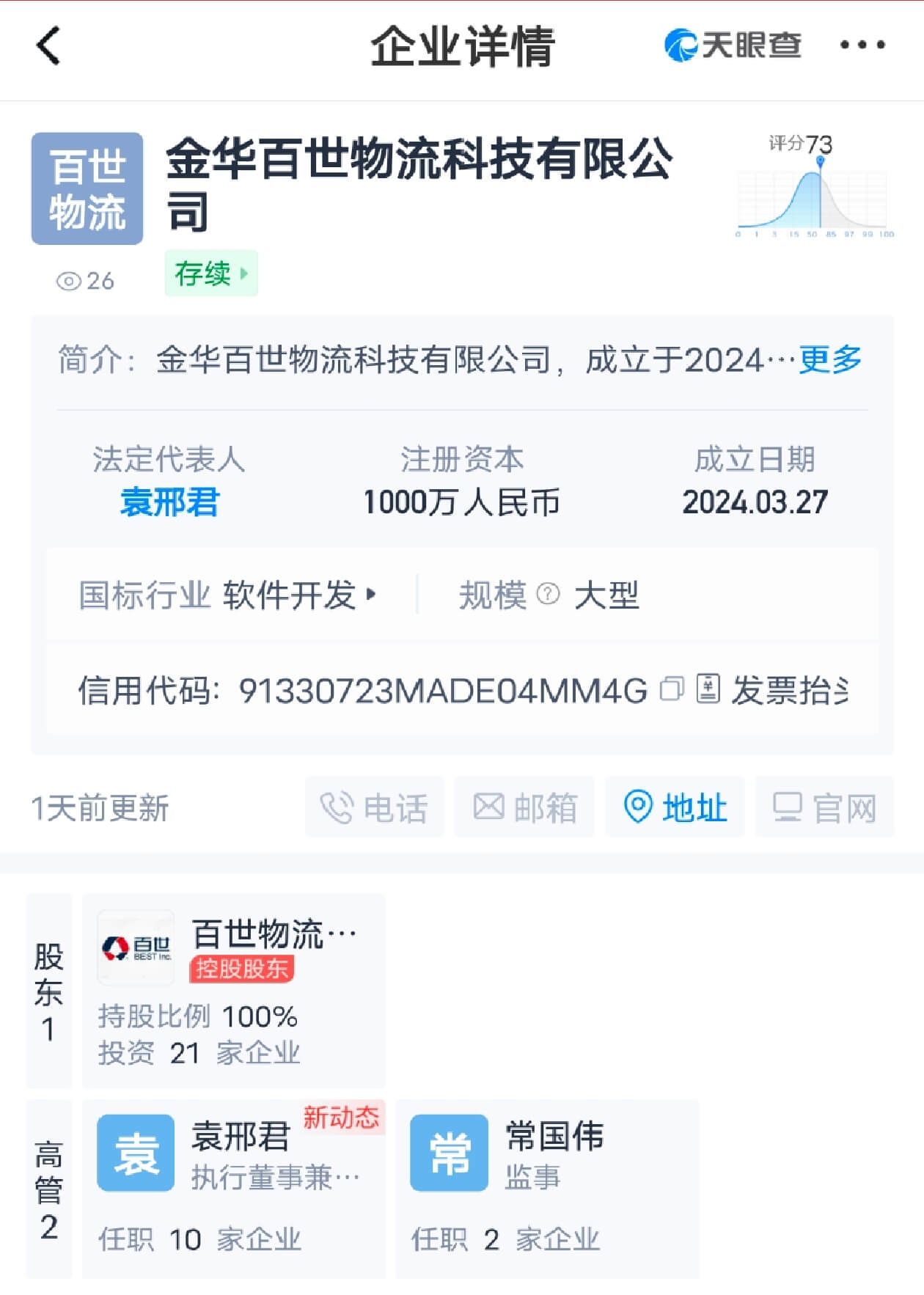Open the 官网 website button
Screen dimensions: 924x1295
824,807
